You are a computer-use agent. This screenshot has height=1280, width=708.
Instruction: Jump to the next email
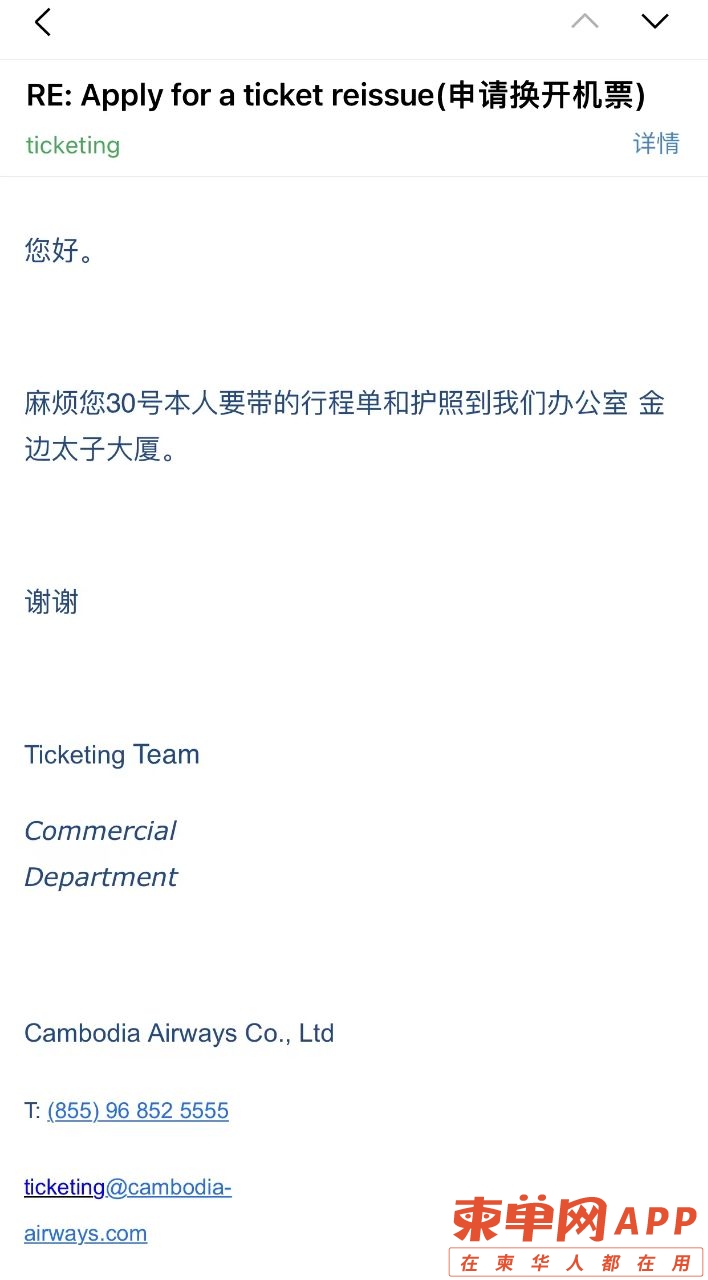pyautogui.click(x=655, y=22)
